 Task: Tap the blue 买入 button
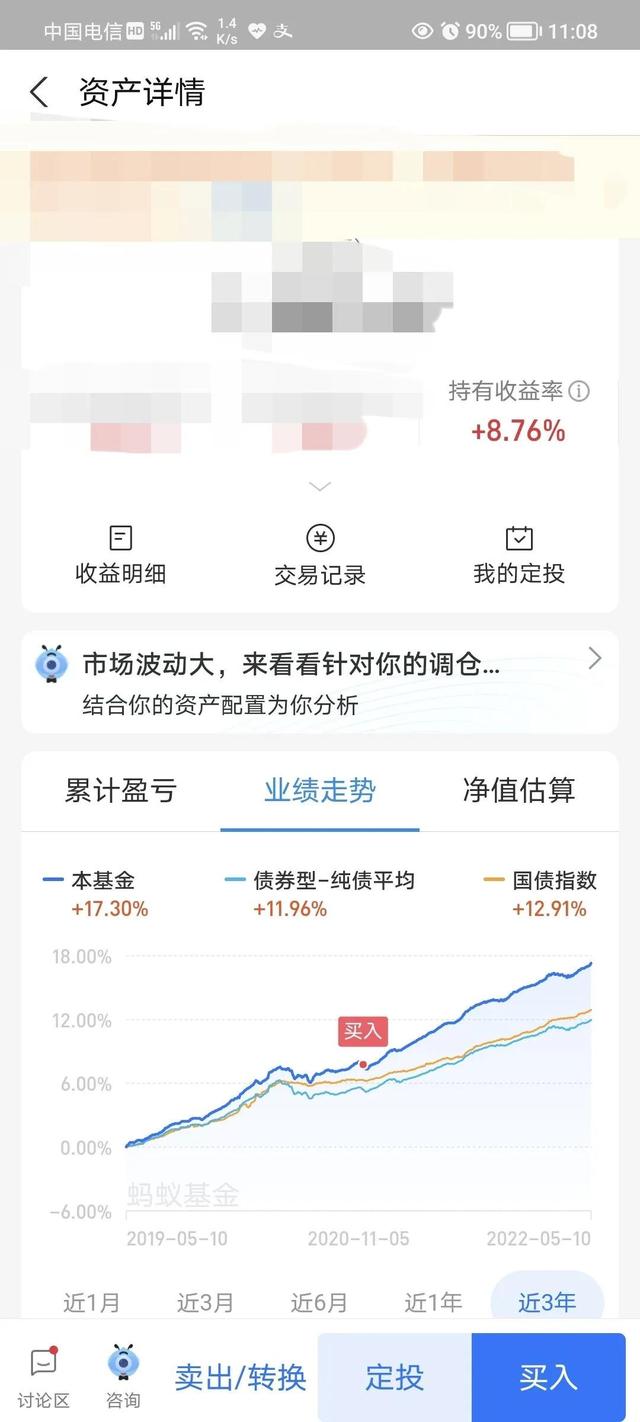tap(548, 1377)
